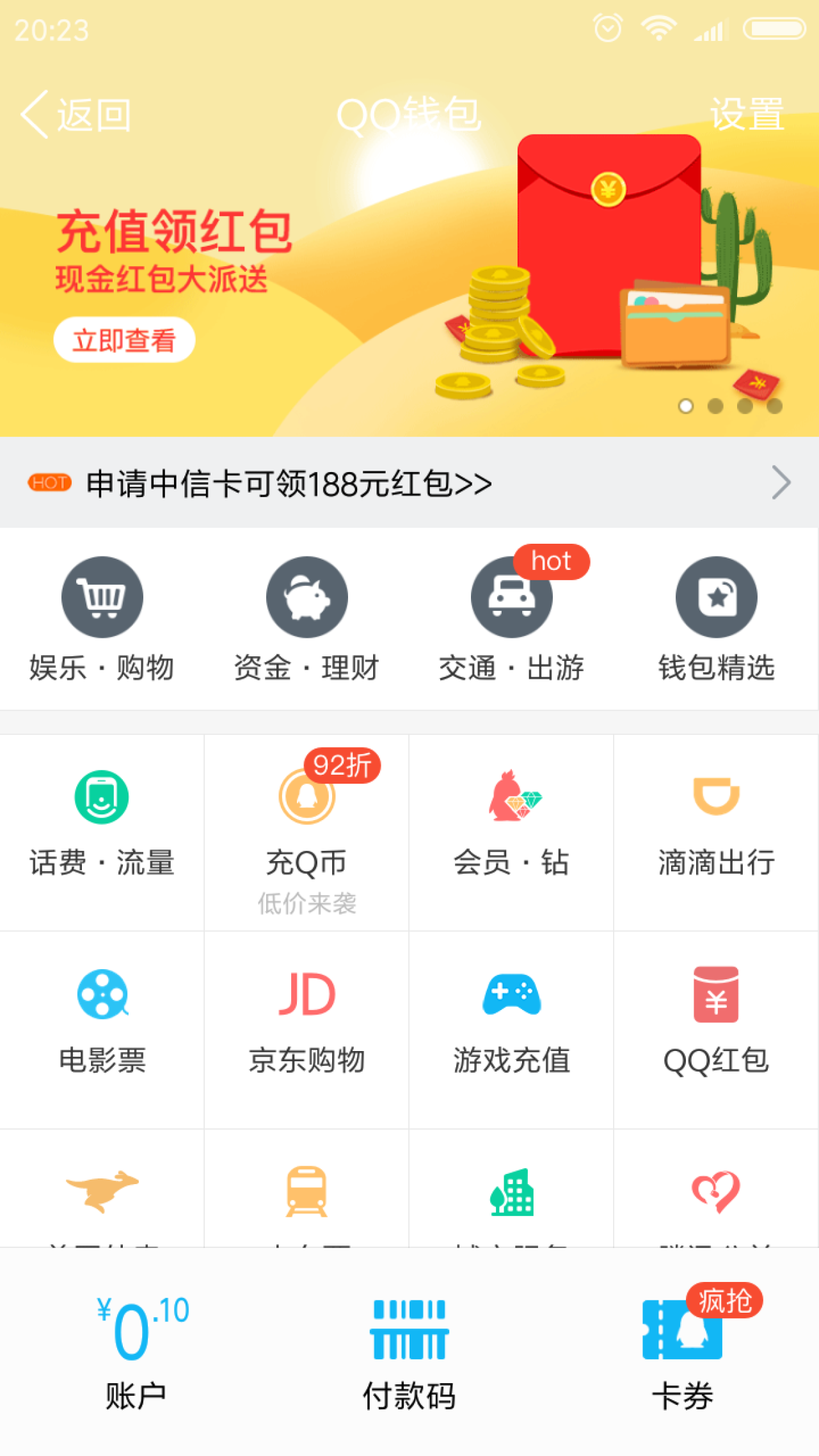The image size is (819, 1456).
Task: Open 京东购物 shopping
Action: tap(307, 1027)
